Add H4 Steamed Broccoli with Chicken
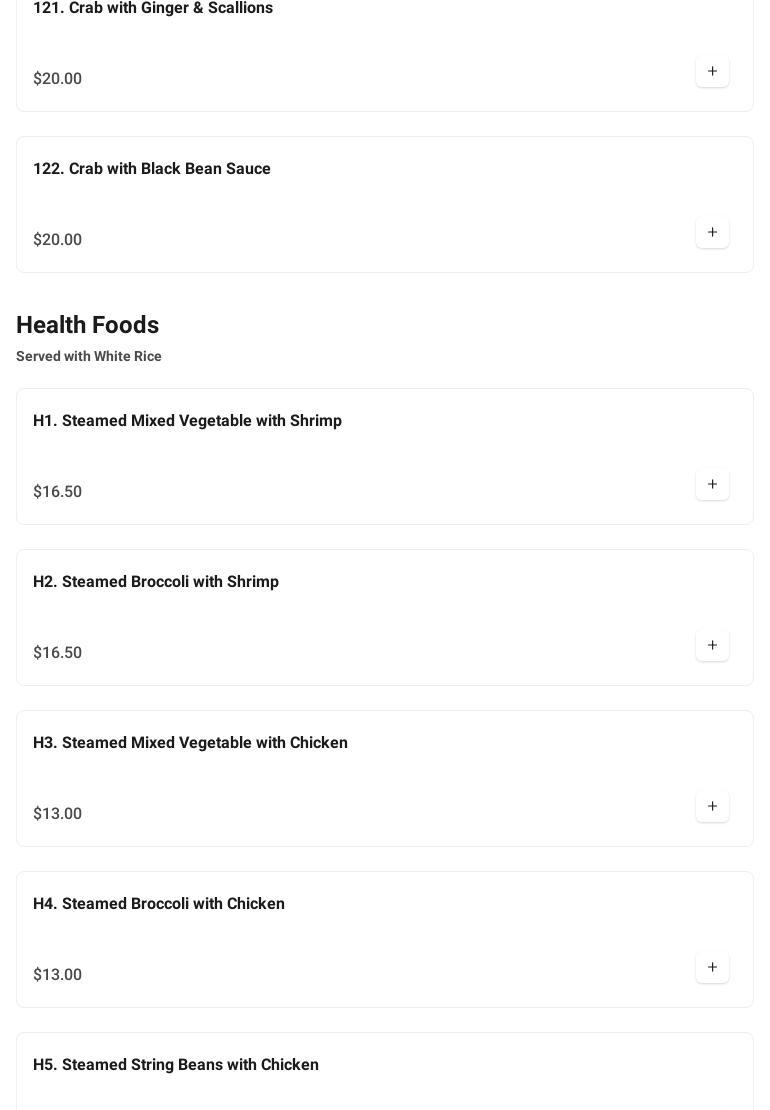 (712, 968)
